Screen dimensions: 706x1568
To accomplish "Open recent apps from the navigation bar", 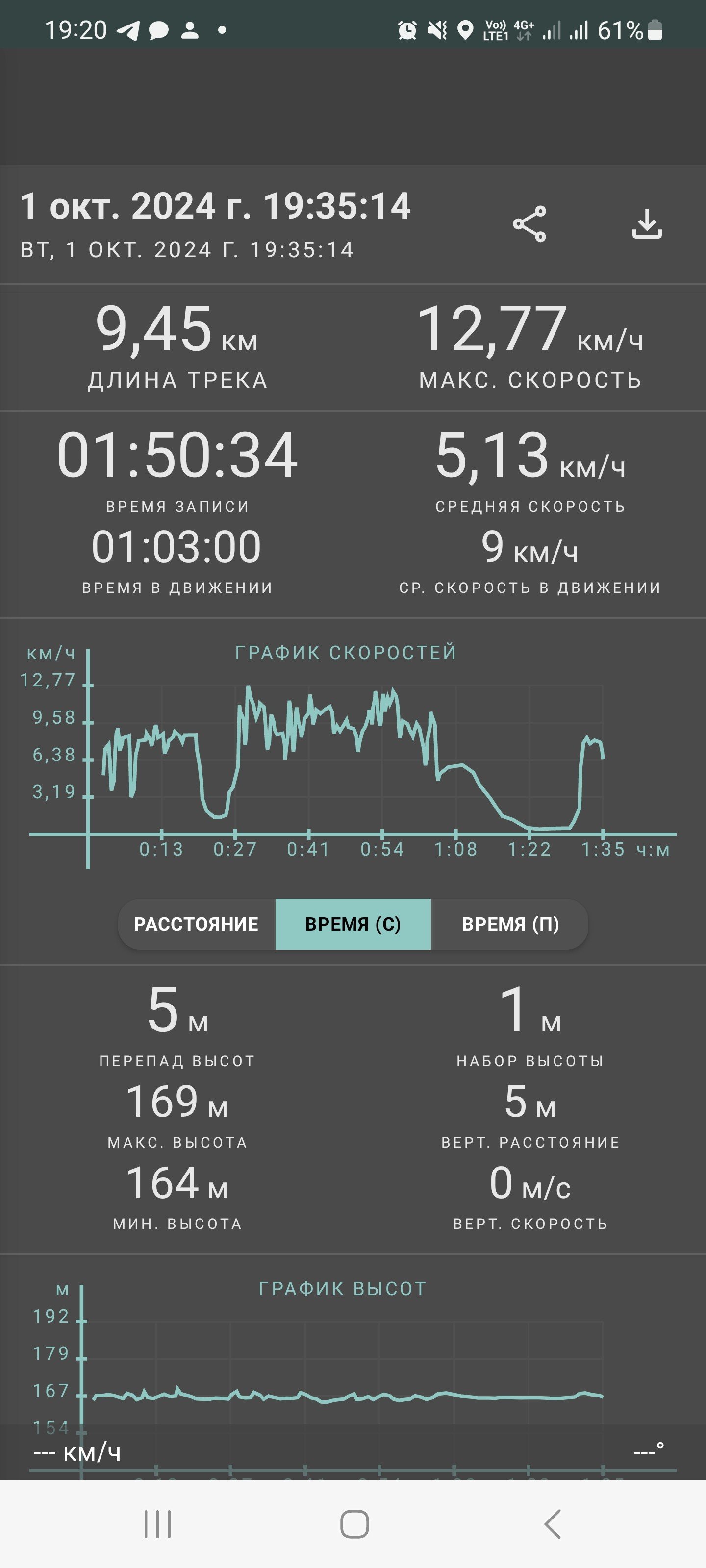I will [157, 1524].
